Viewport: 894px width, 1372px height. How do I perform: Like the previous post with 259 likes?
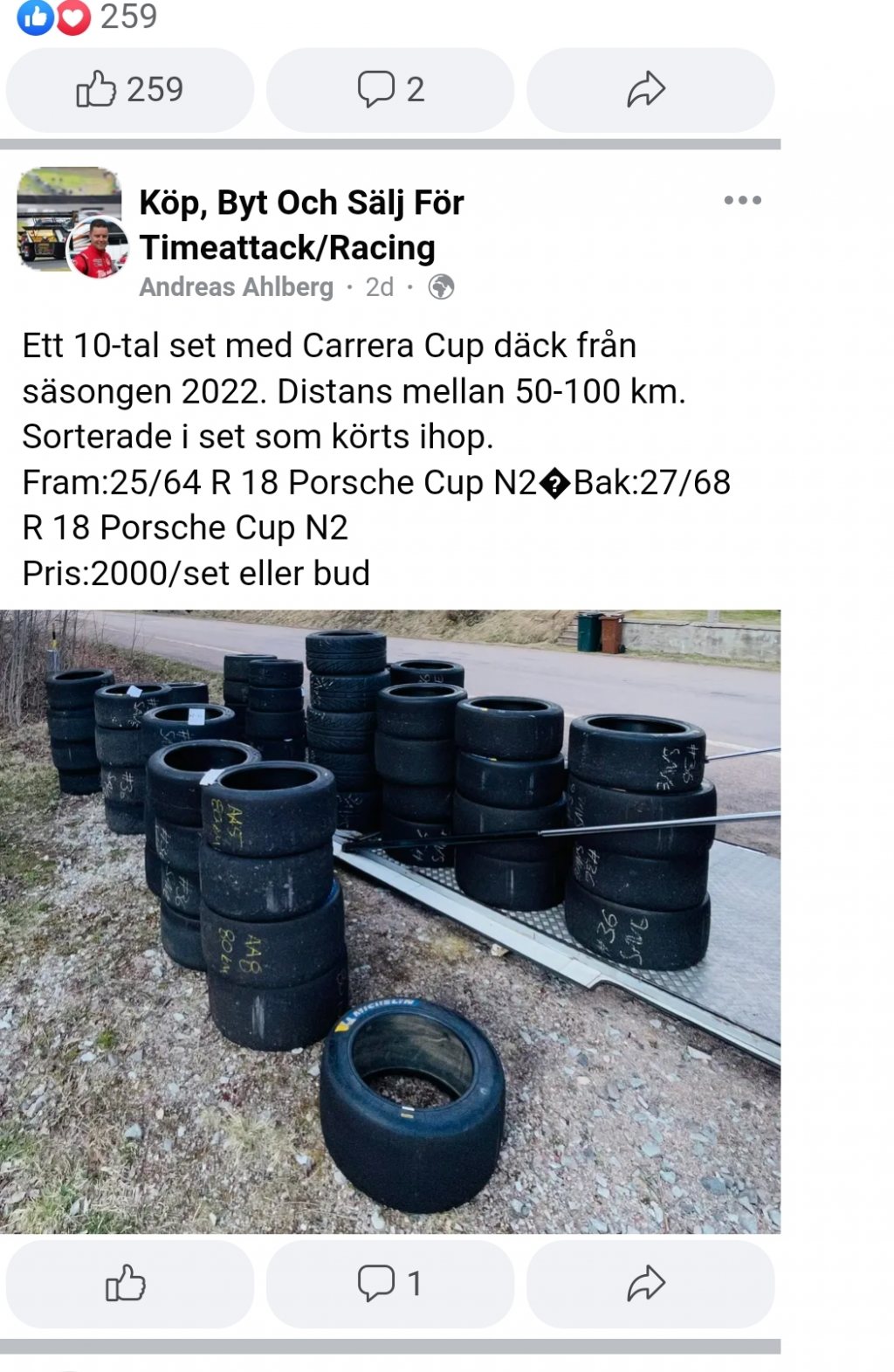click(x=129, y=90)
